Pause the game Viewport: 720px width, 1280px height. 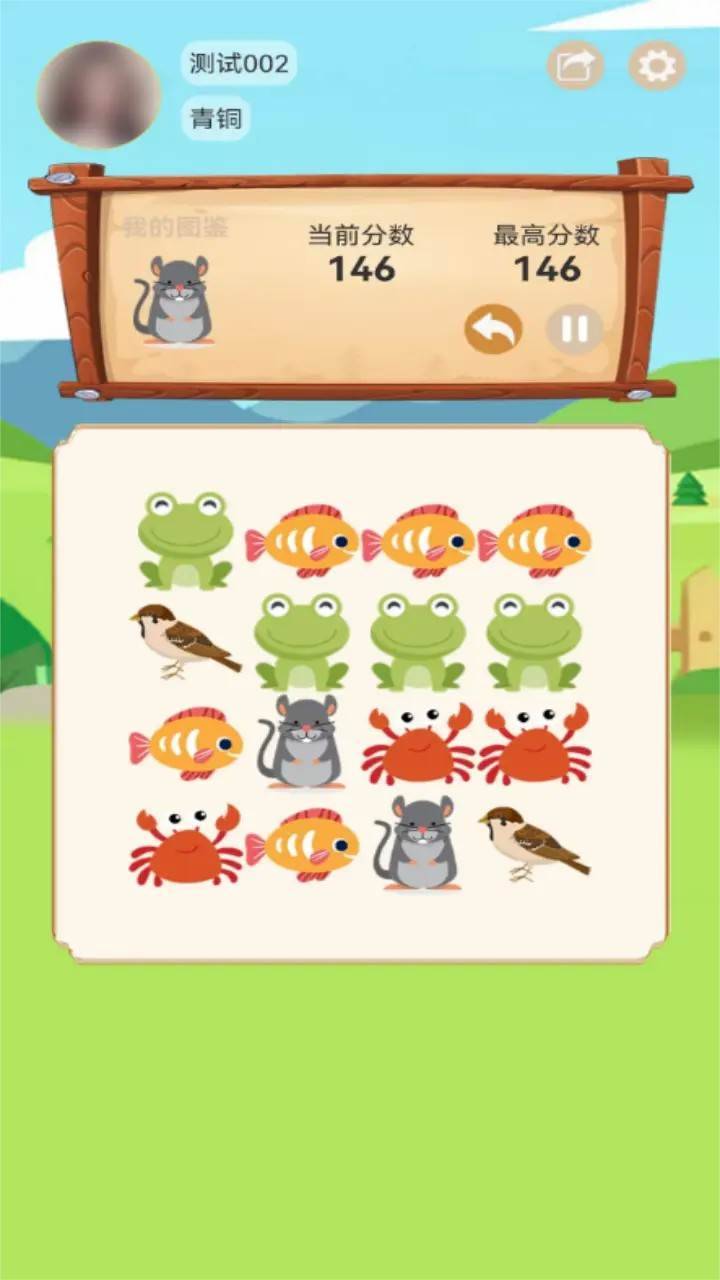point(574,329)
